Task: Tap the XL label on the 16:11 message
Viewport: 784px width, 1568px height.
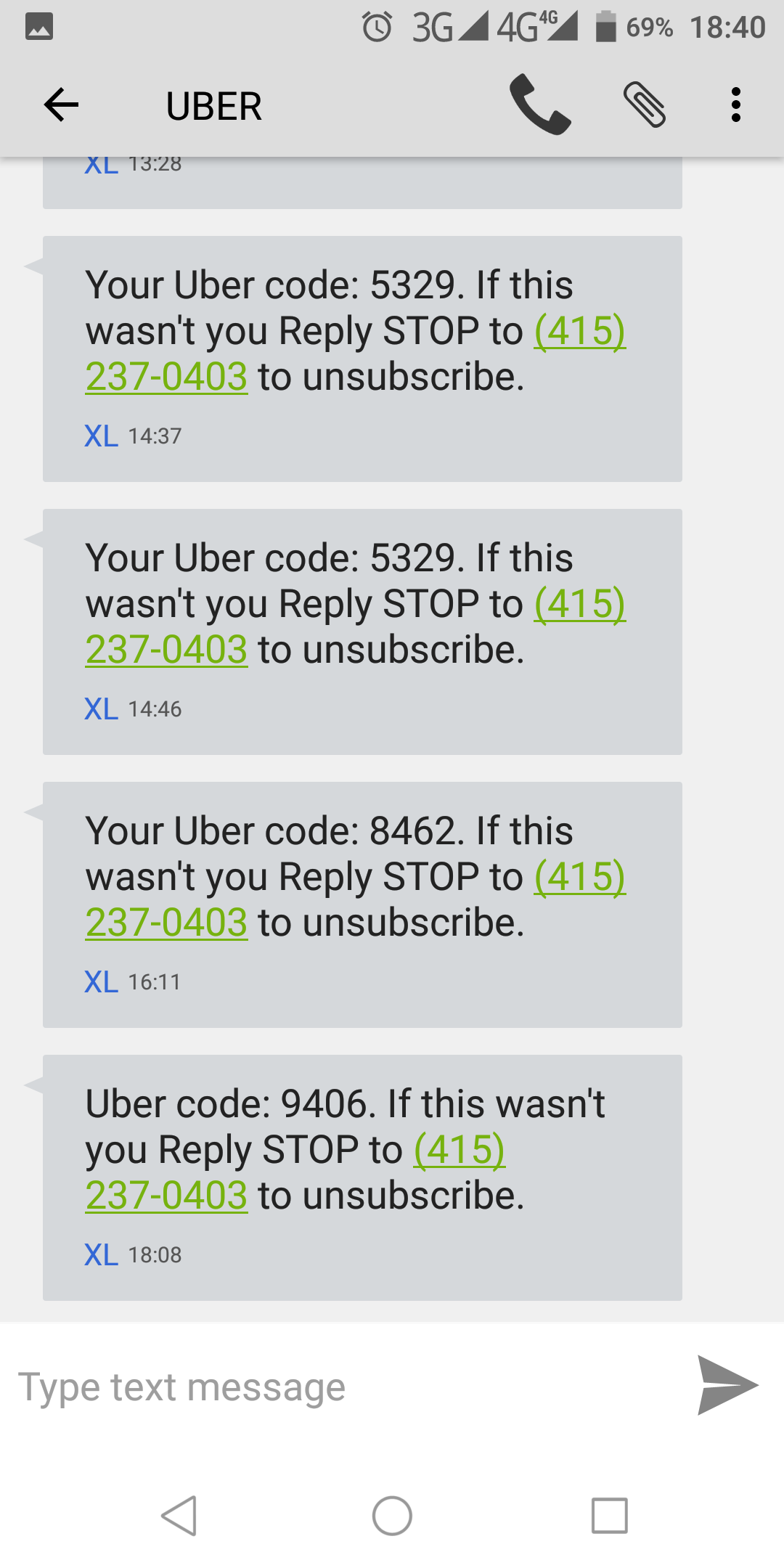Action: (101, 981)
